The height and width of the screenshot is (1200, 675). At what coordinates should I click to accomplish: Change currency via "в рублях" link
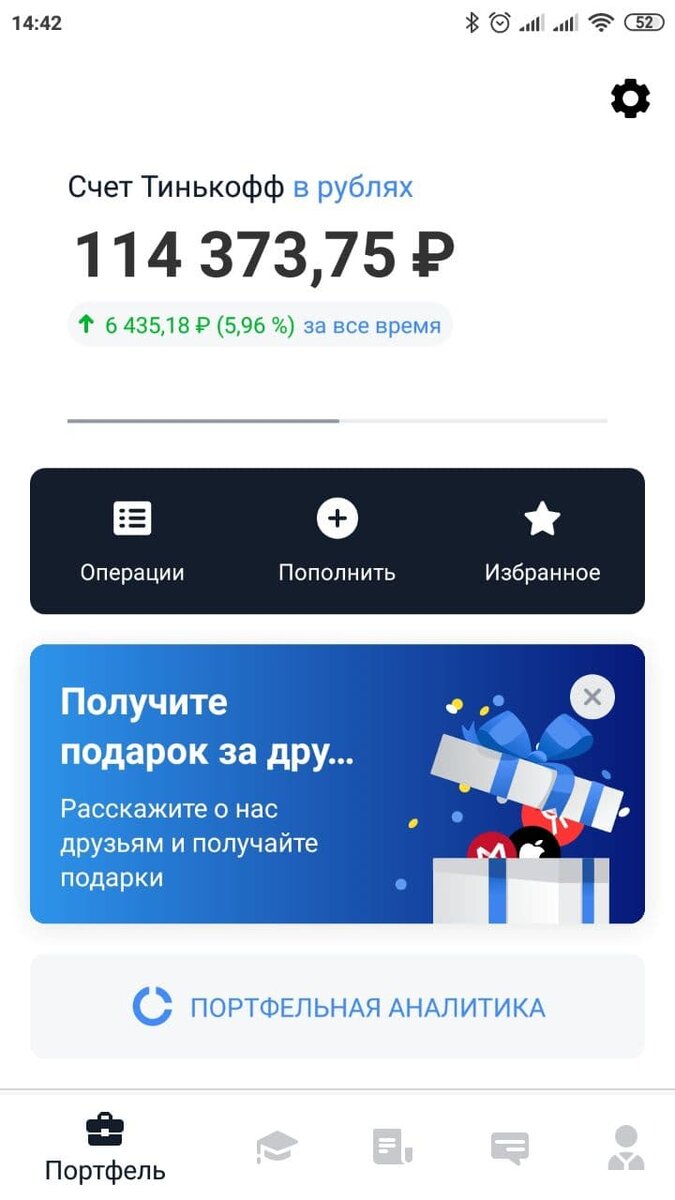(x=353, y=187)
